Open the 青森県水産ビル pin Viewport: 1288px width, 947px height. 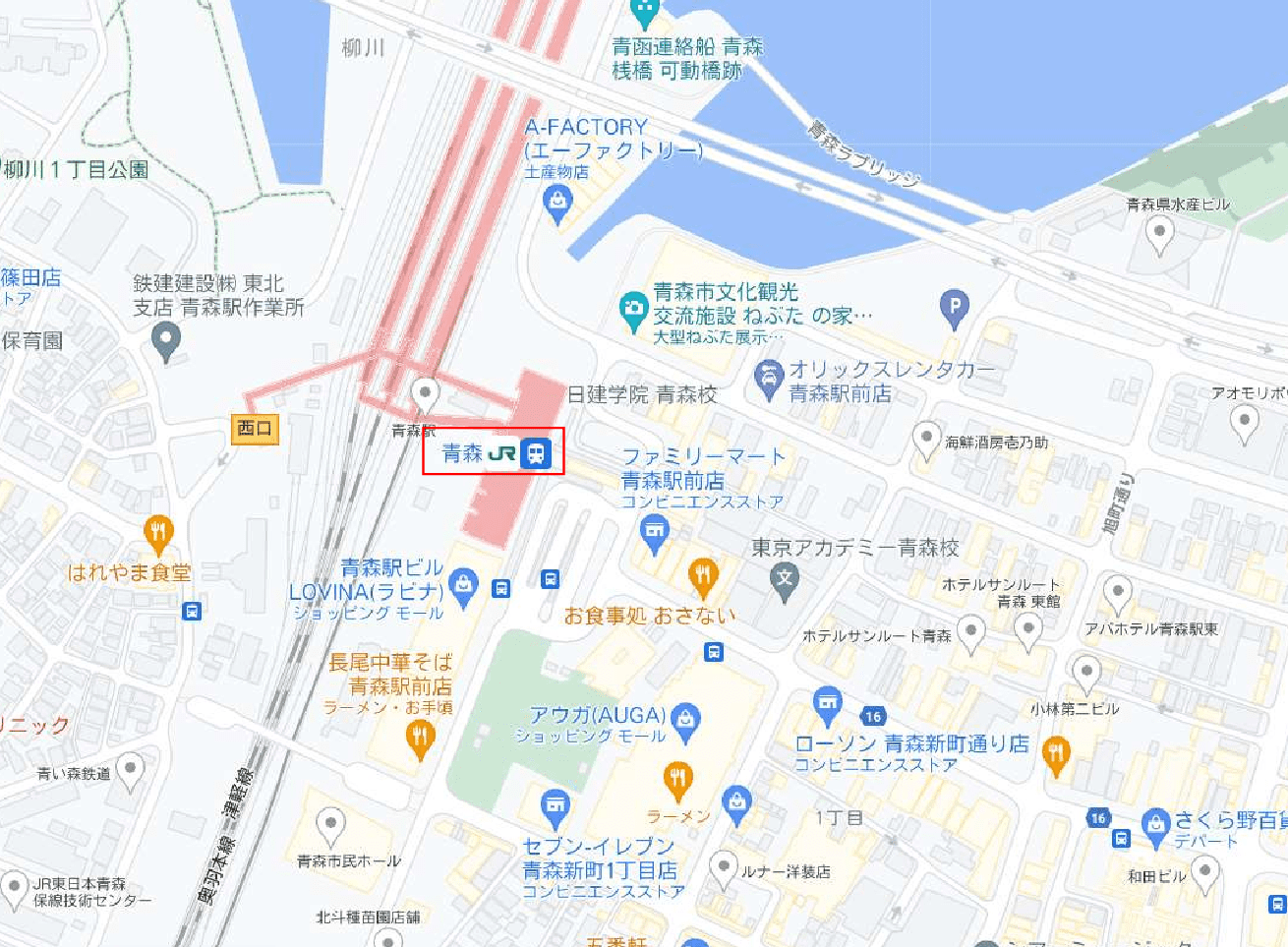[x=1160, y=234]
